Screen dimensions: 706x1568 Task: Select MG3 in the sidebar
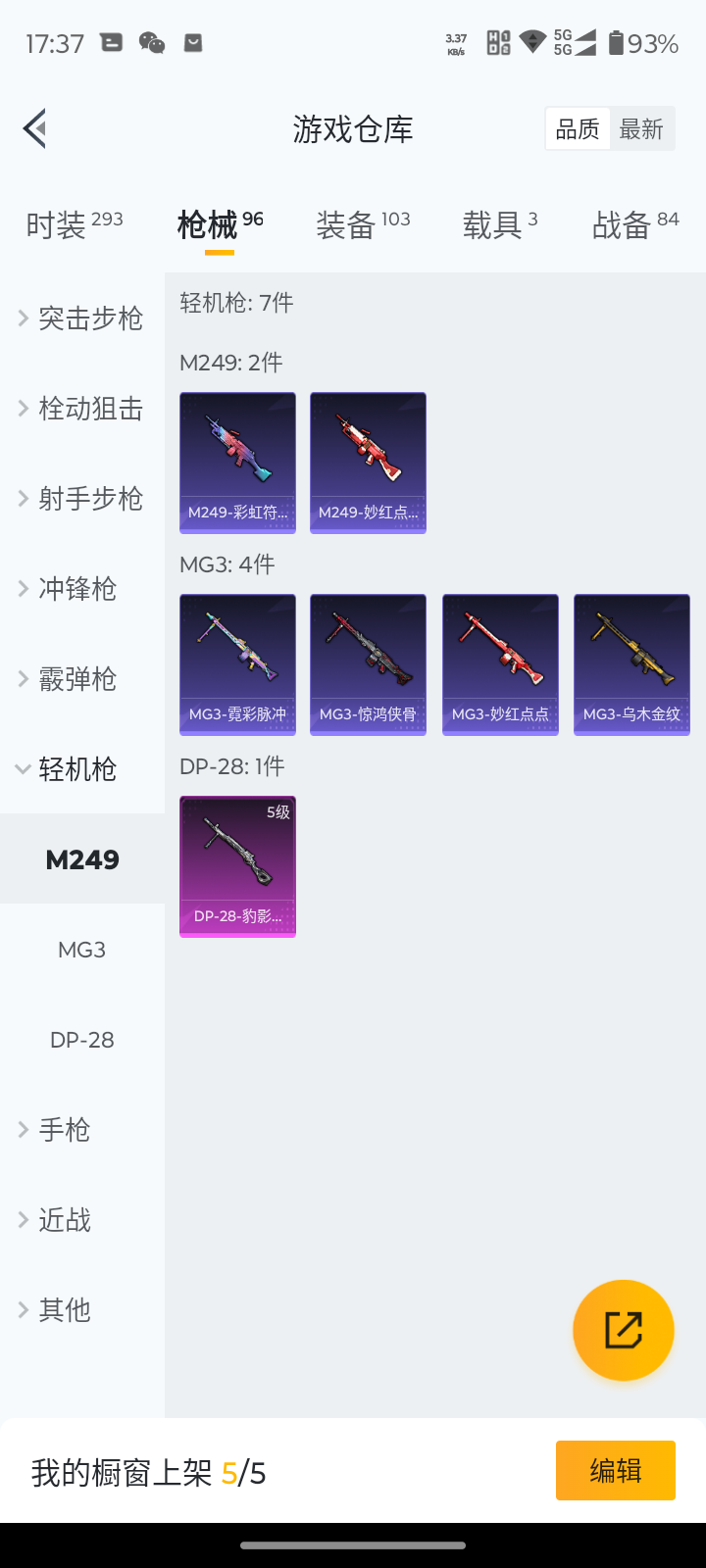(x=82, y=950)
